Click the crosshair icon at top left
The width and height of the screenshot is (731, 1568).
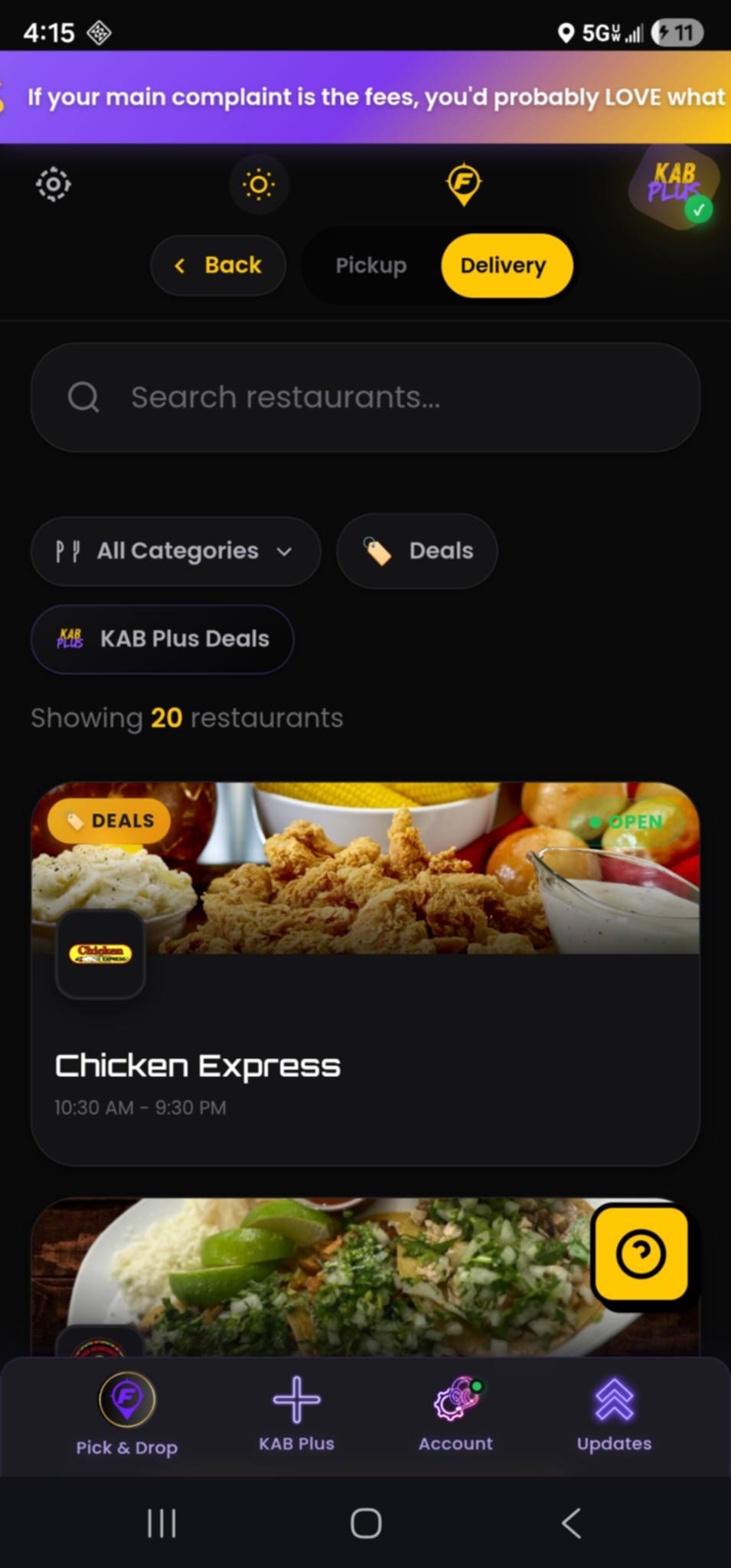point(52,184)
